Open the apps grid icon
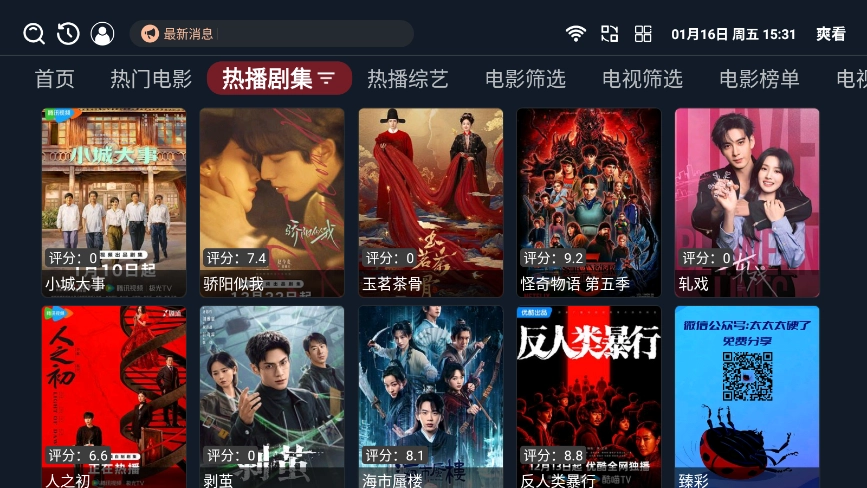 click(x=643, y=34)
